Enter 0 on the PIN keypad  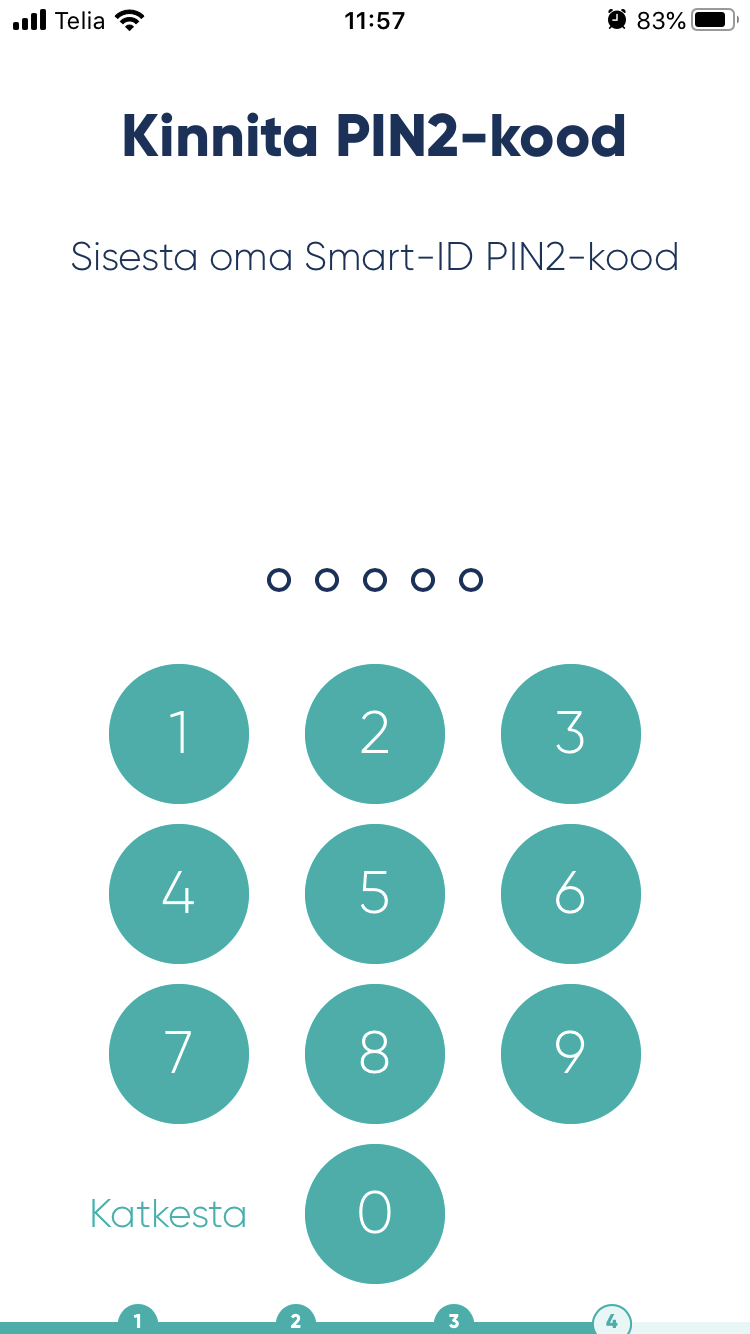click(x=375, y=1214)
